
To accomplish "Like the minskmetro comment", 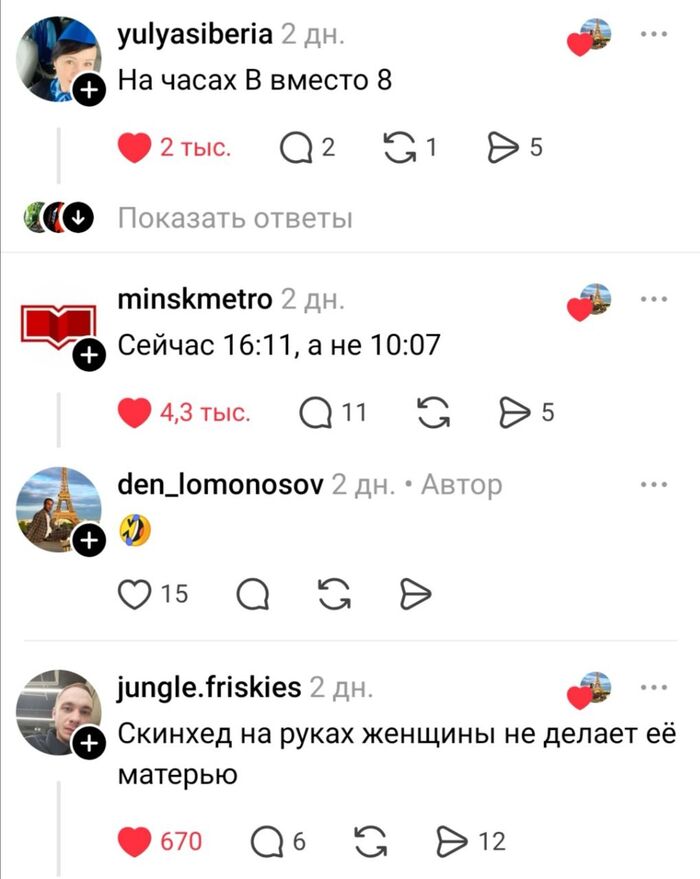I will point(137,412).
